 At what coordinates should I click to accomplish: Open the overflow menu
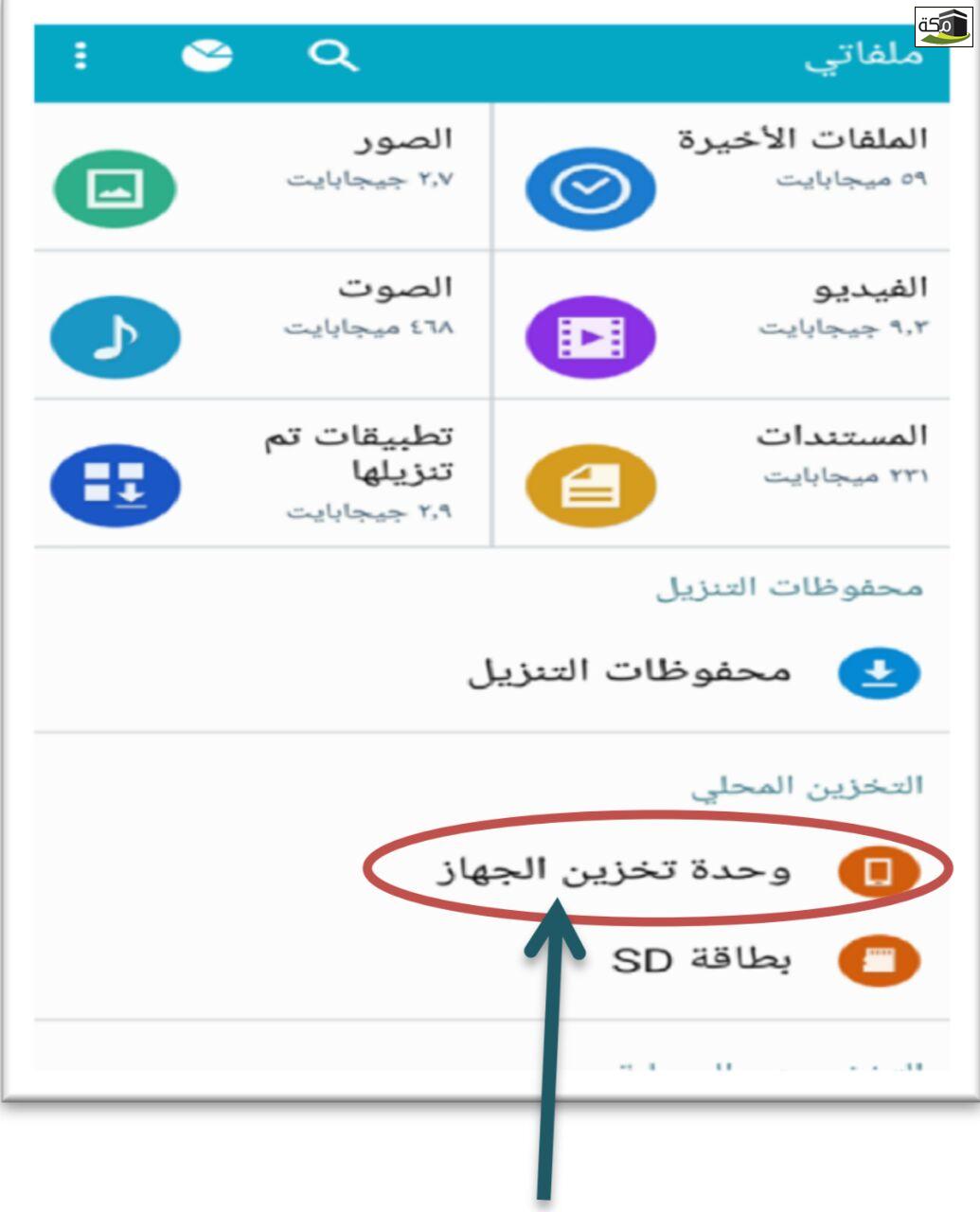pos(81,56)
